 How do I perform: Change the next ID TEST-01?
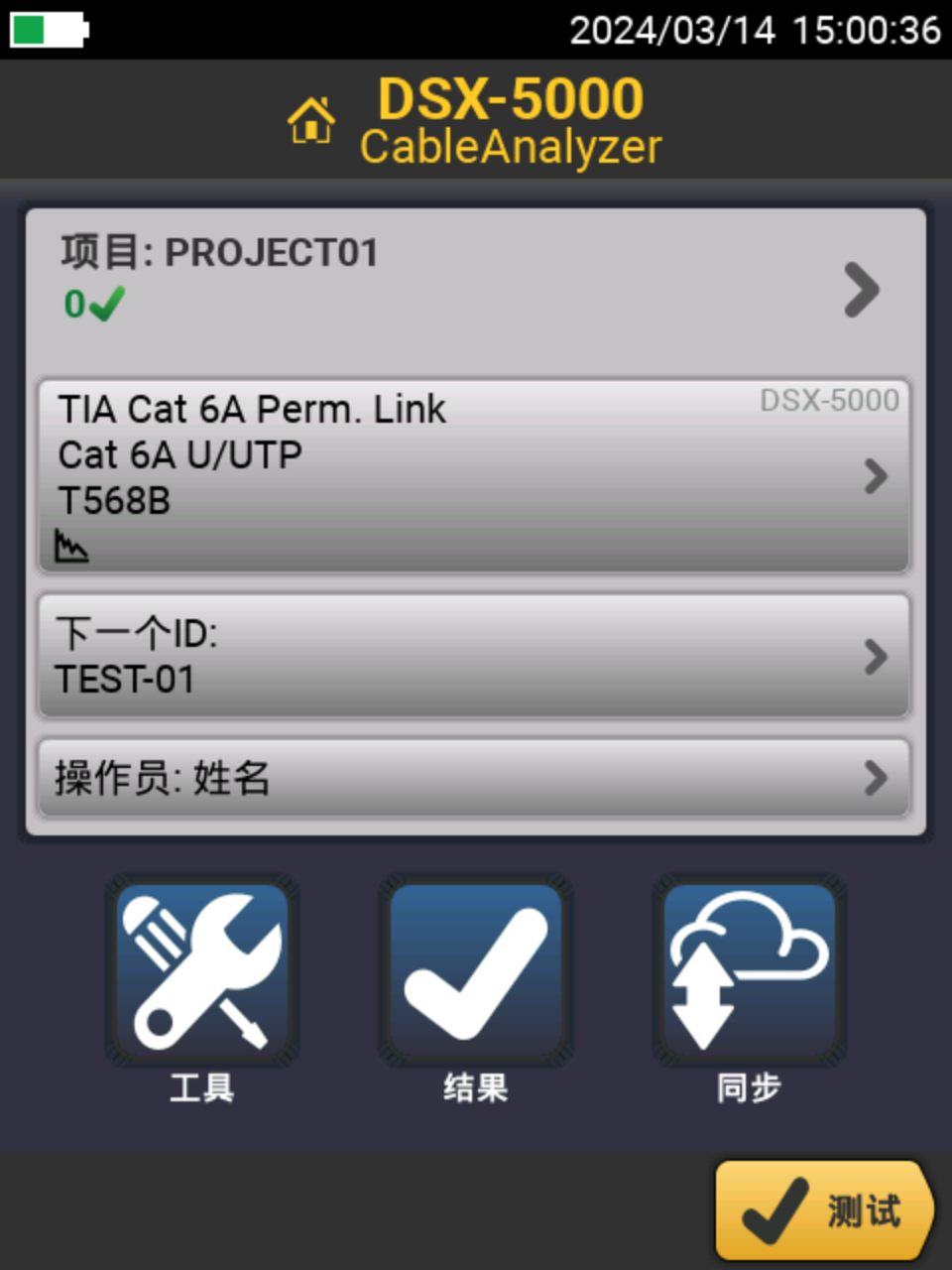click(474, 656)
